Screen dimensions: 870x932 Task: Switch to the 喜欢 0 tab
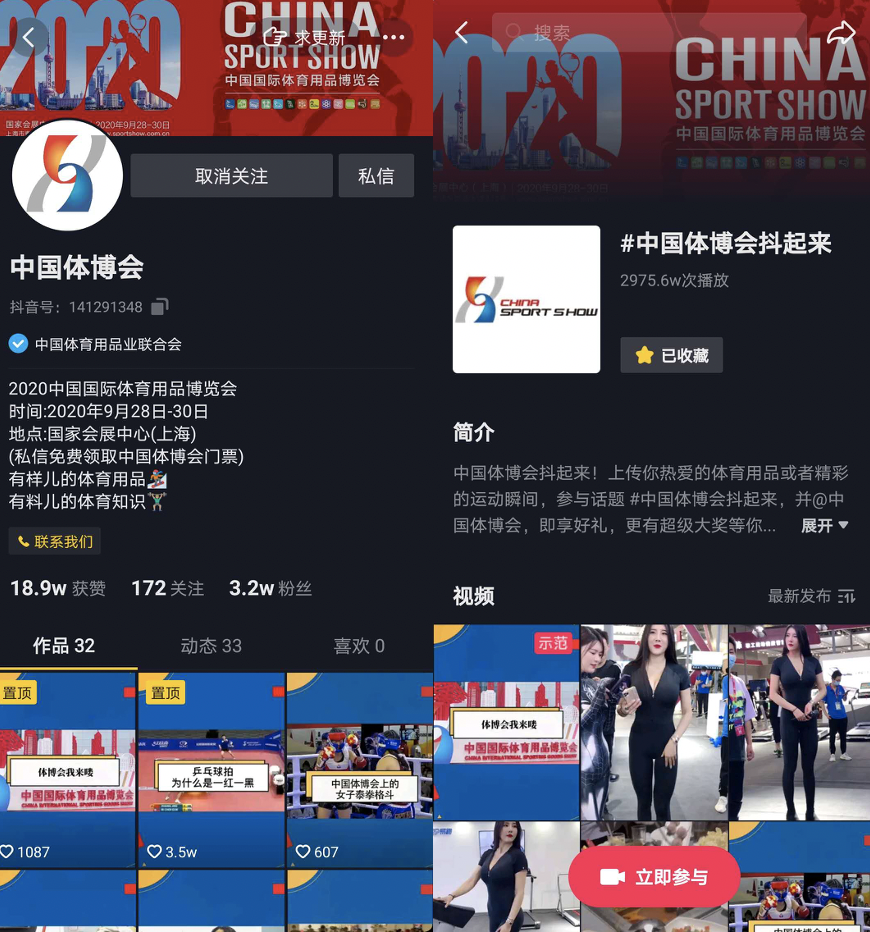(359, 646)
